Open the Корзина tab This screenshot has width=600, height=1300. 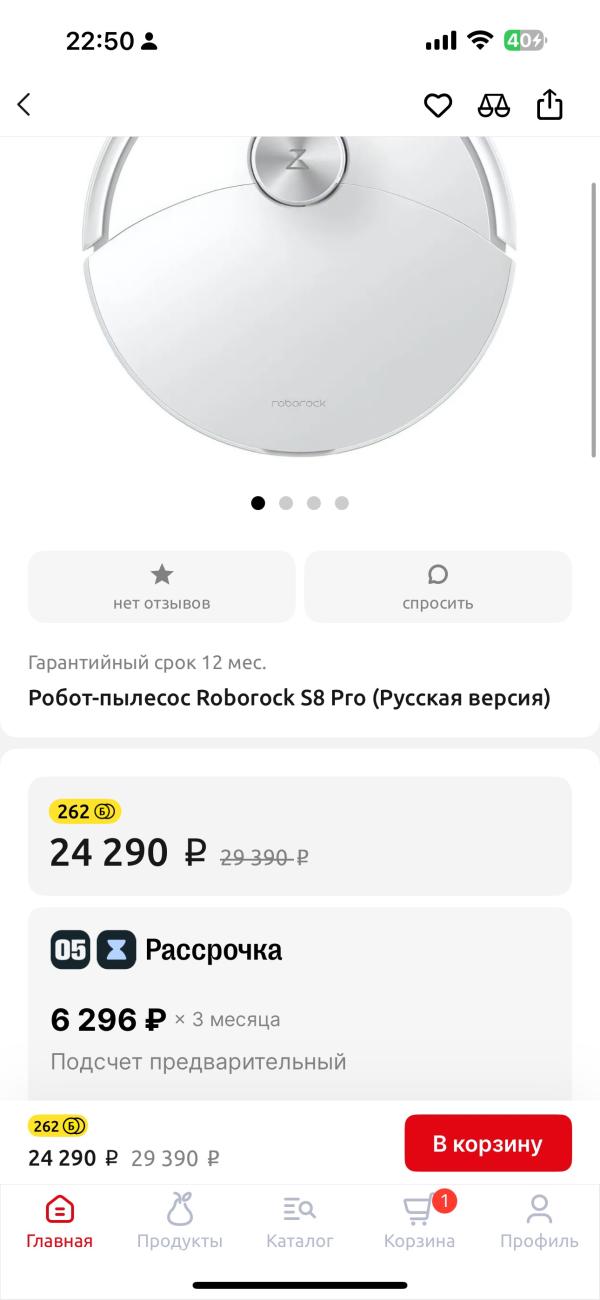coord(420,1222)
